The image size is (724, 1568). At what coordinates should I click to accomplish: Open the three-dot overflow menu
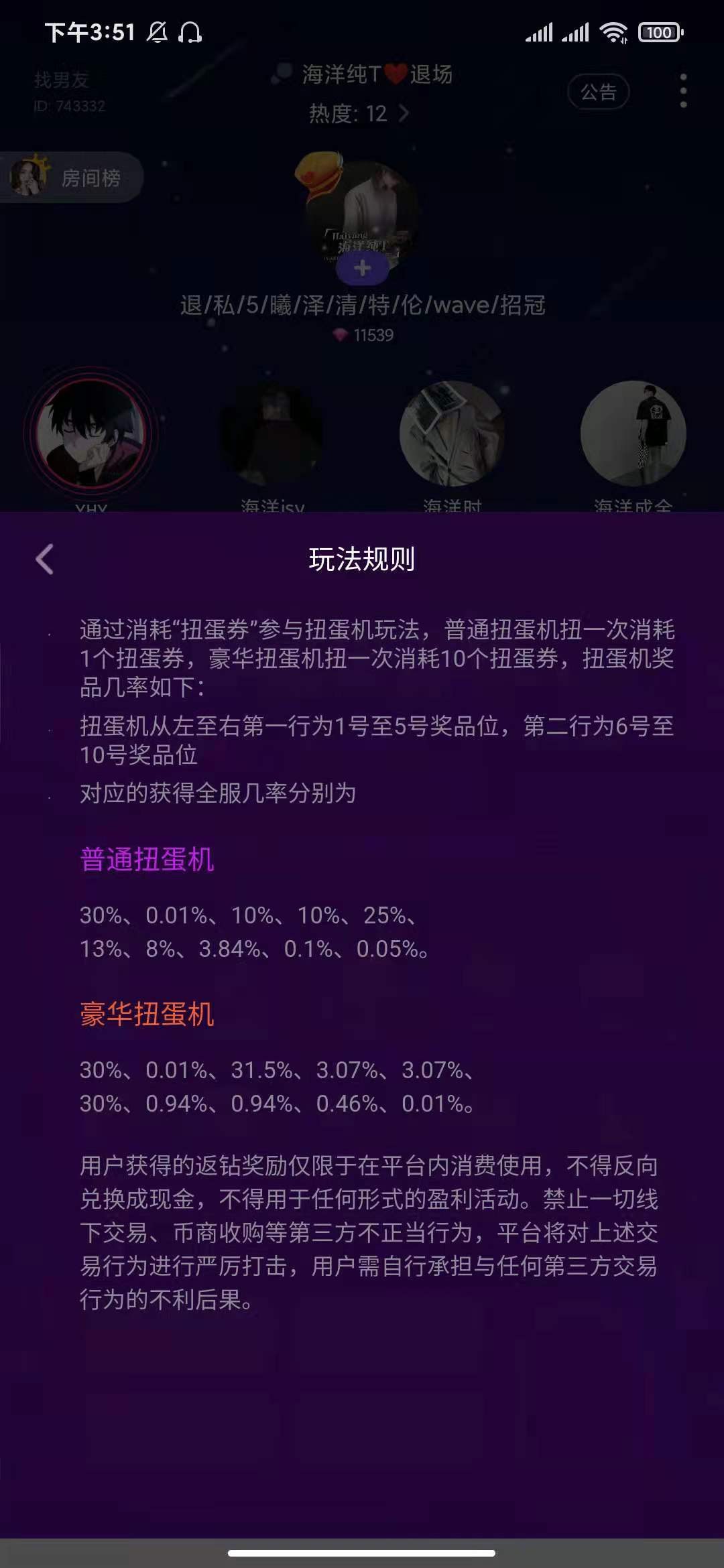682,90
